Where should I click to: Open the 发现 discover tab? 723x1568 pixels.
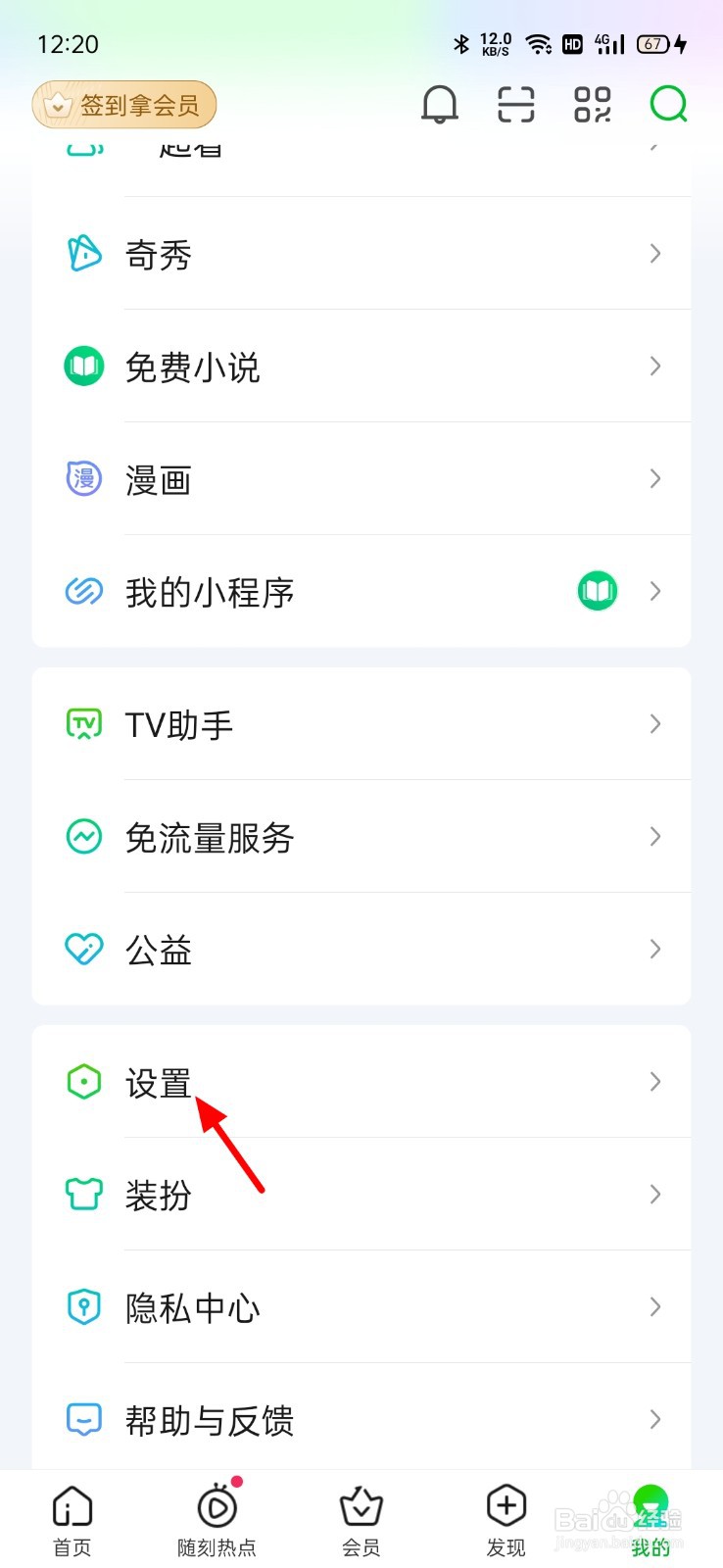505,1517
